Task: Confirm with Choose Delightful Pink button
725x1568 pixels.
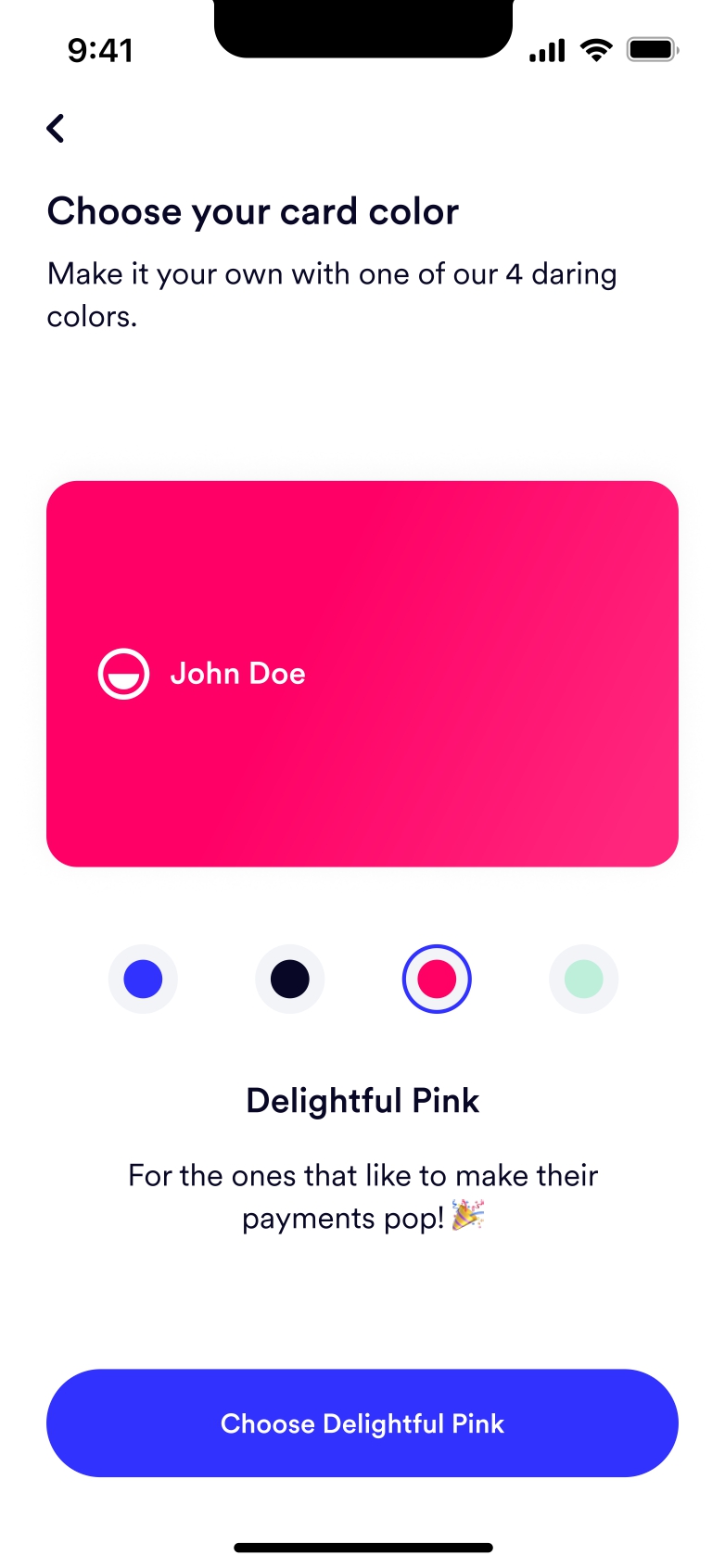Action: [x=362, y=1423]
